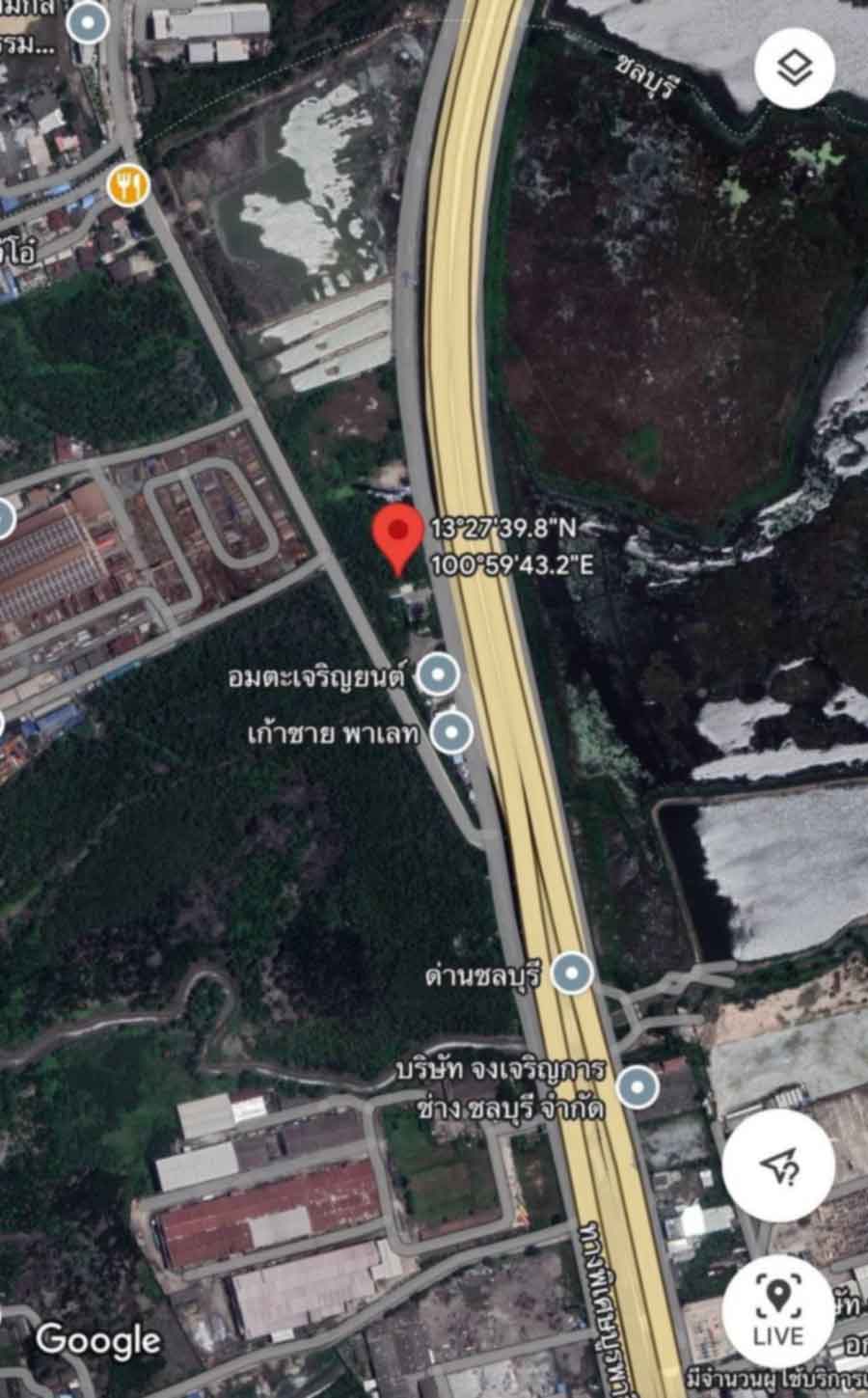Start Live View with LIVE button
Screen dimensions: 868x1398
point(779,1308)
